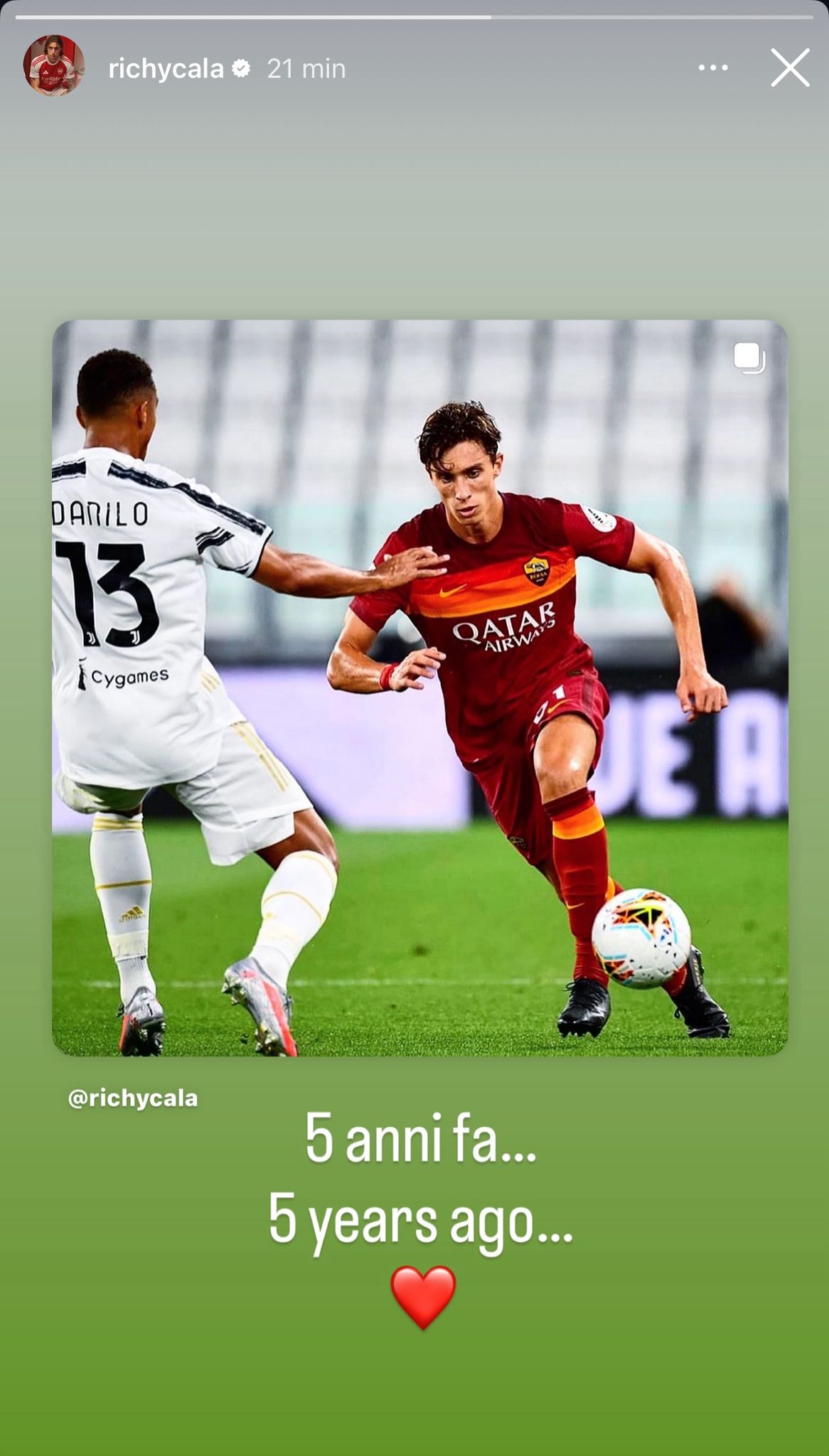
Task: Tap the richycala username in the header
Action: (166, 69)
